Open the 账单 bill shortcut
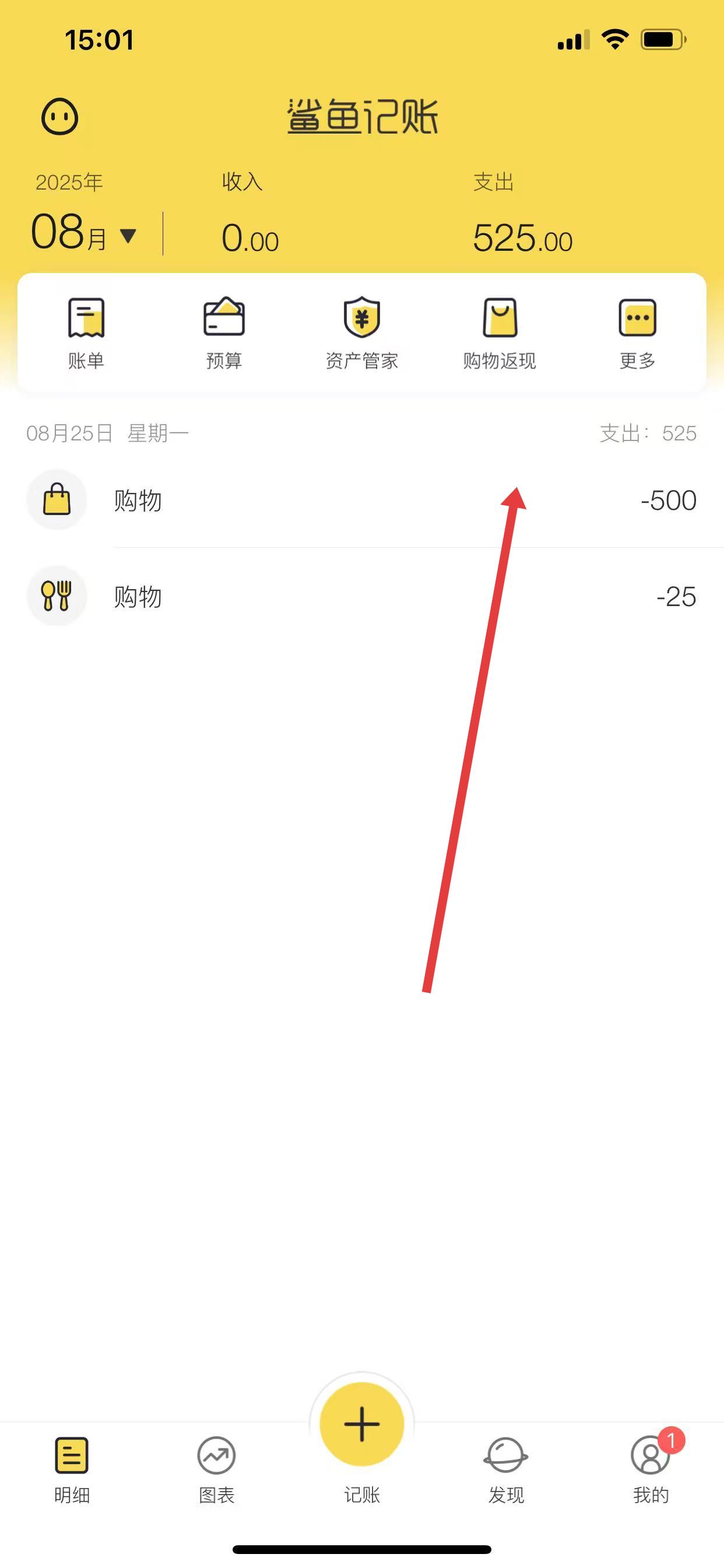The image size is (724, 1568). [x=86, y=333]
